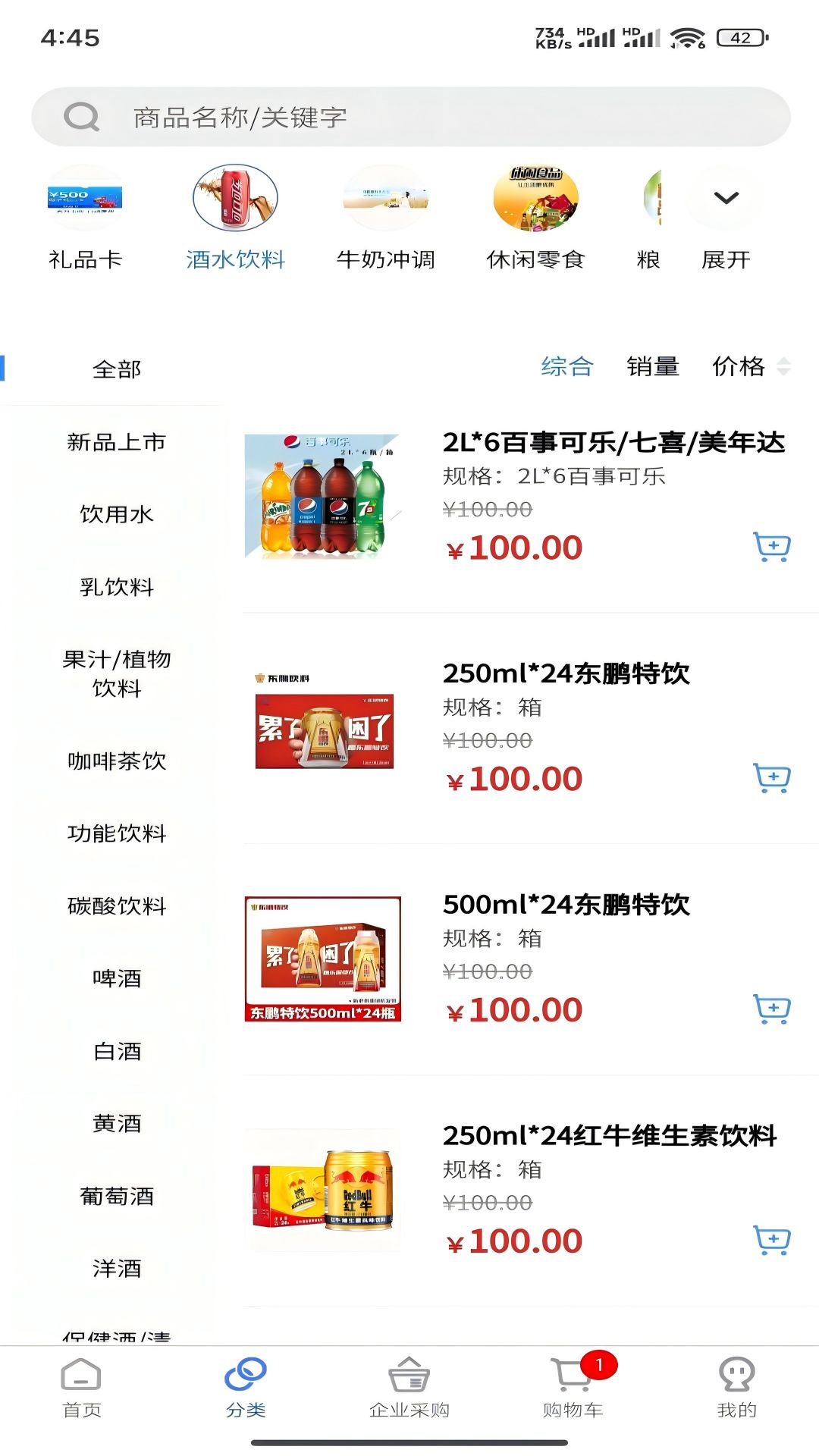819x1456 pixels.
Task: Switch to the 企业采购 tab
Action: click(409, 1388)
